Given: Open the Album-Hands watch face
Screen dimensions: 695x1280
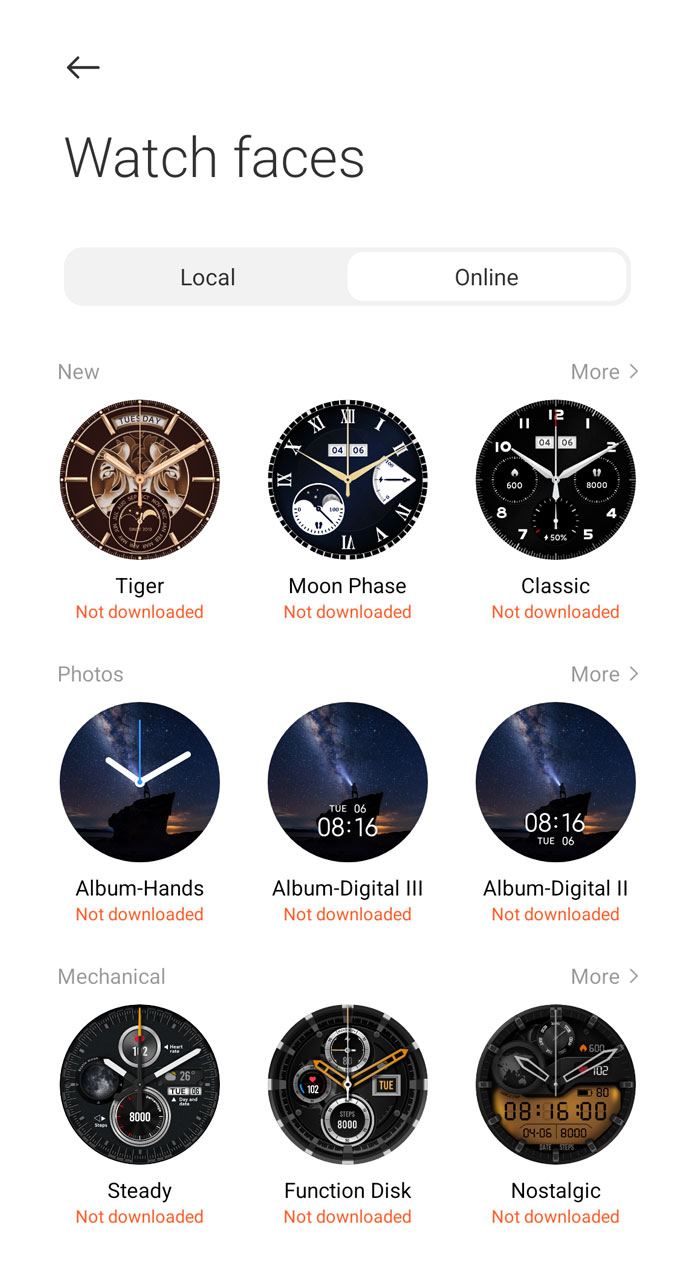Looking at the screenshot, I should [x=140, y=782].
